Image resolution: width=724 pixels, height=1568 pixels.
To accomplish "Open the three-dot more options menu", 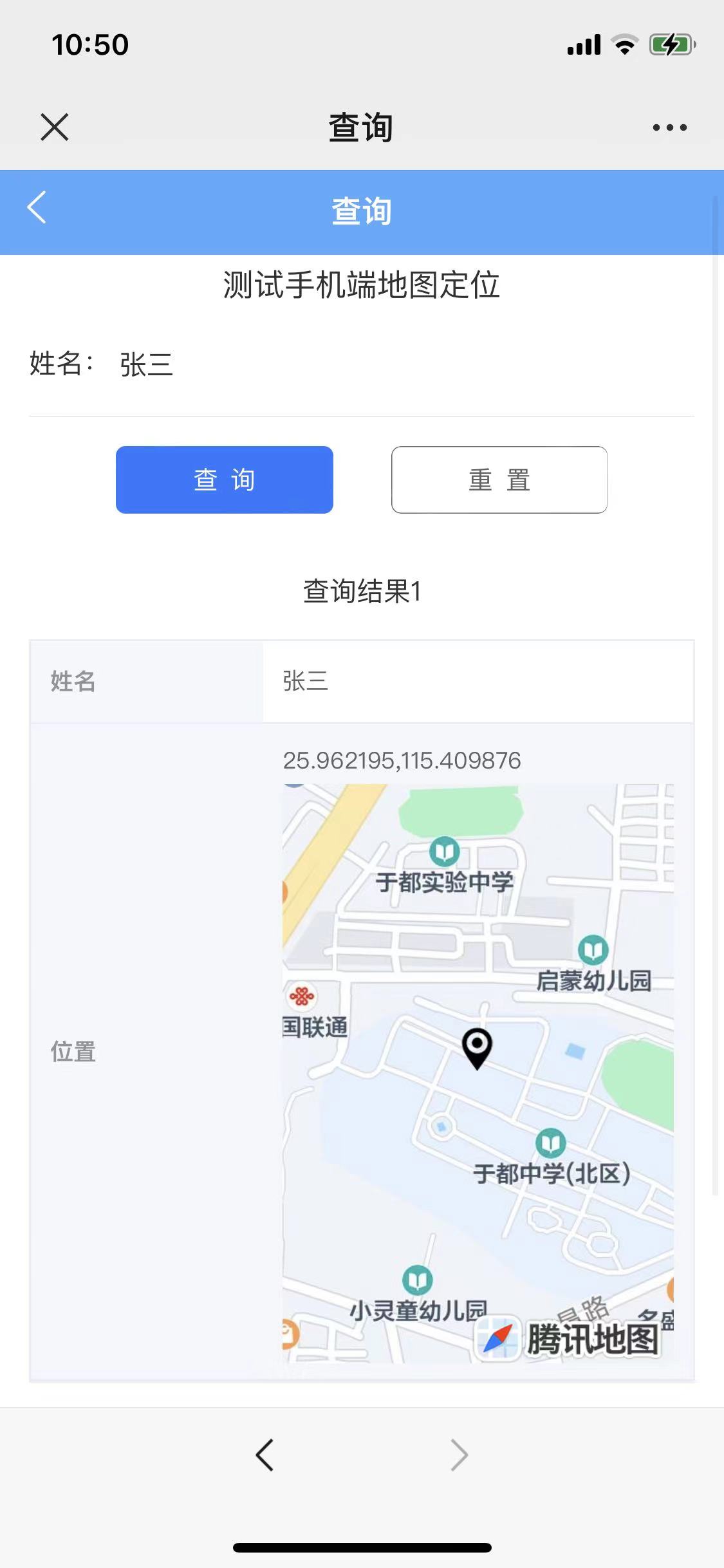I will pos(669,127).
